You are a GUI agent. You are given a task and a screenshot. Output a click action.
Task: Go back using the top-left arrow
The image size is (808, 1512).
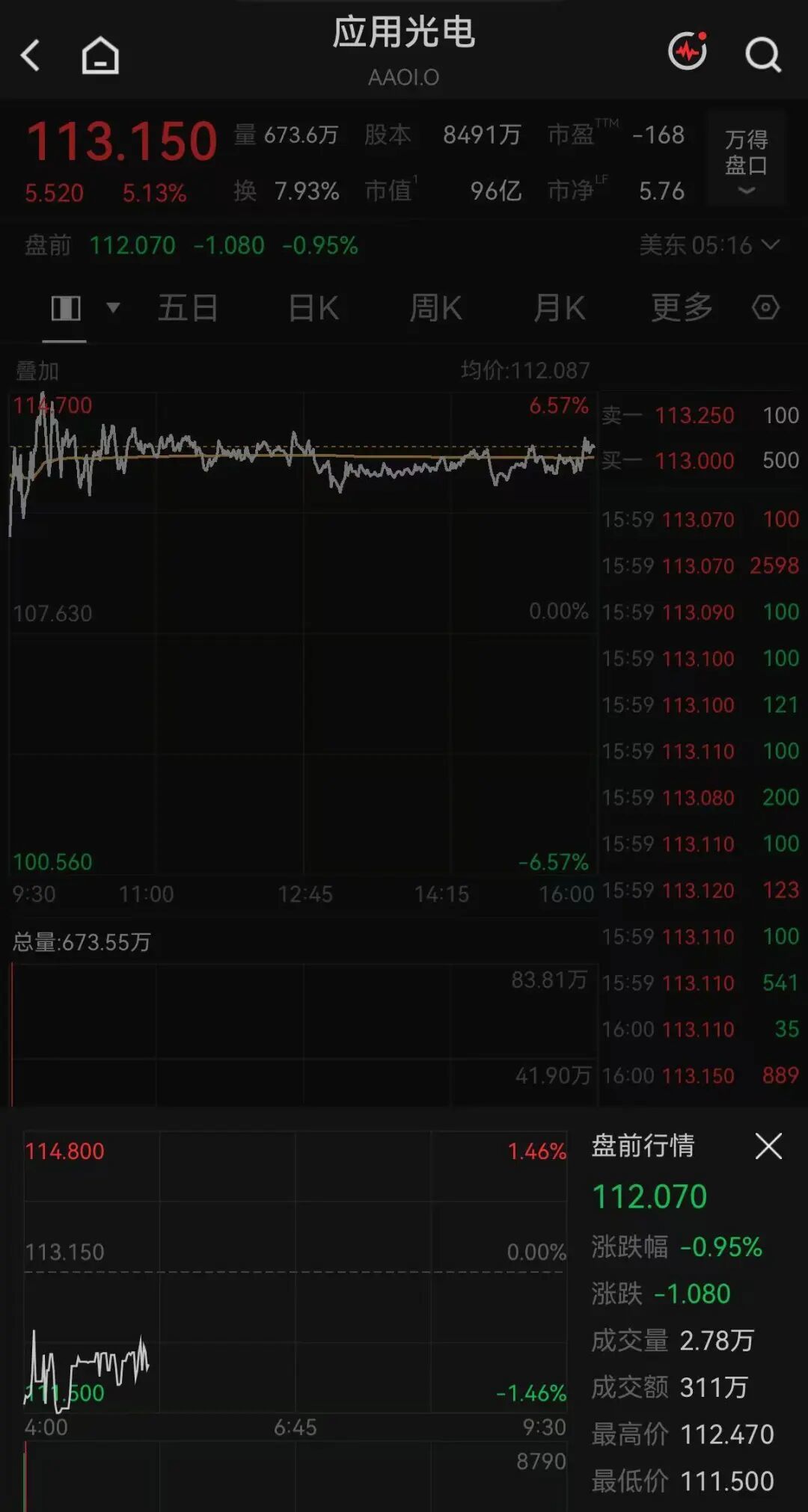(30, 56)
